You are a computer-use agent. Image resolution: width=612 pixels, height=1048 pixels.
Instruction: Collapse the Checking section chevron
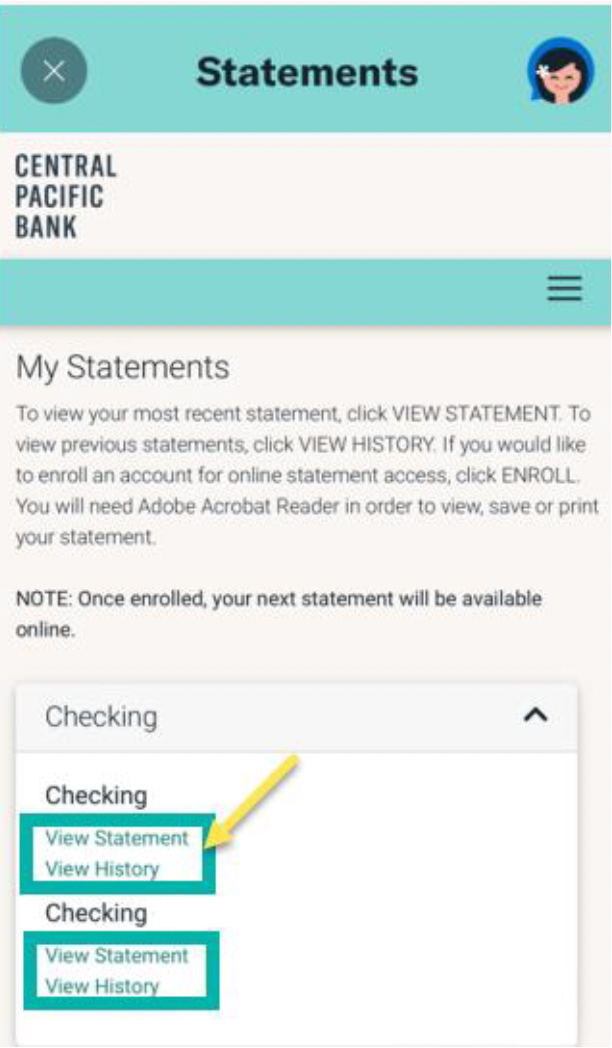536,716
